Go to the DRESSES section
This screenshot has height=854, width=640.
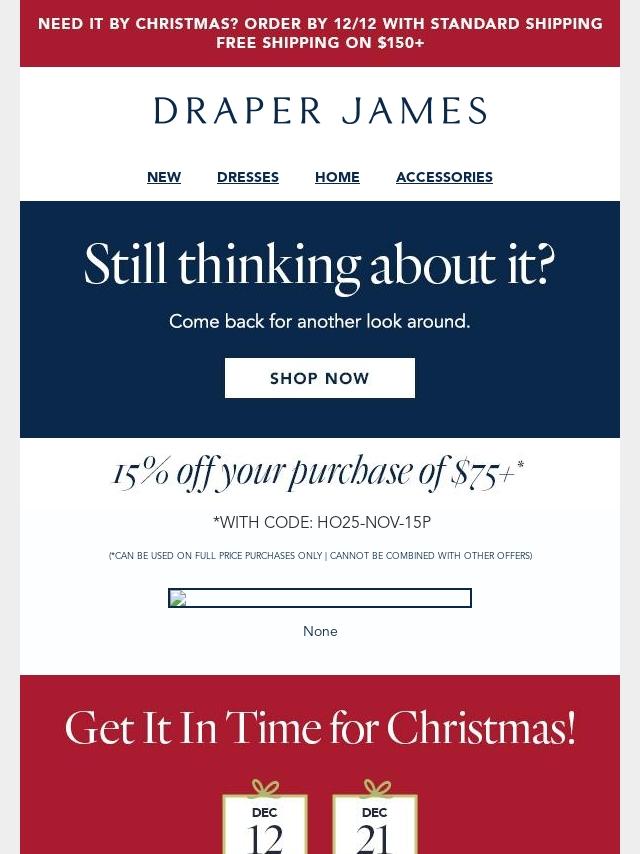248,177
